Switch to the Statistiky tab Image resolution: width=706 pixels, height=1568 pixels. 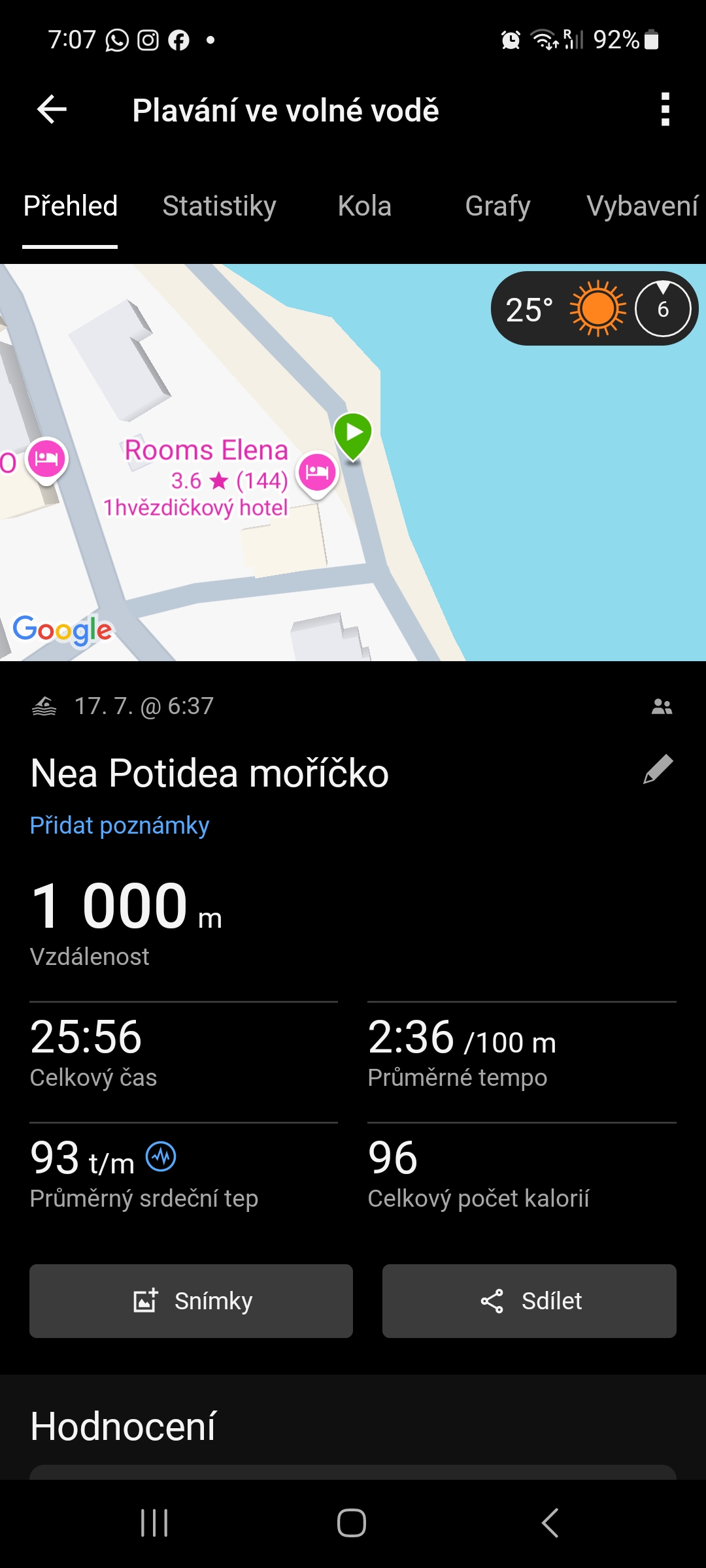pos(219,206)
